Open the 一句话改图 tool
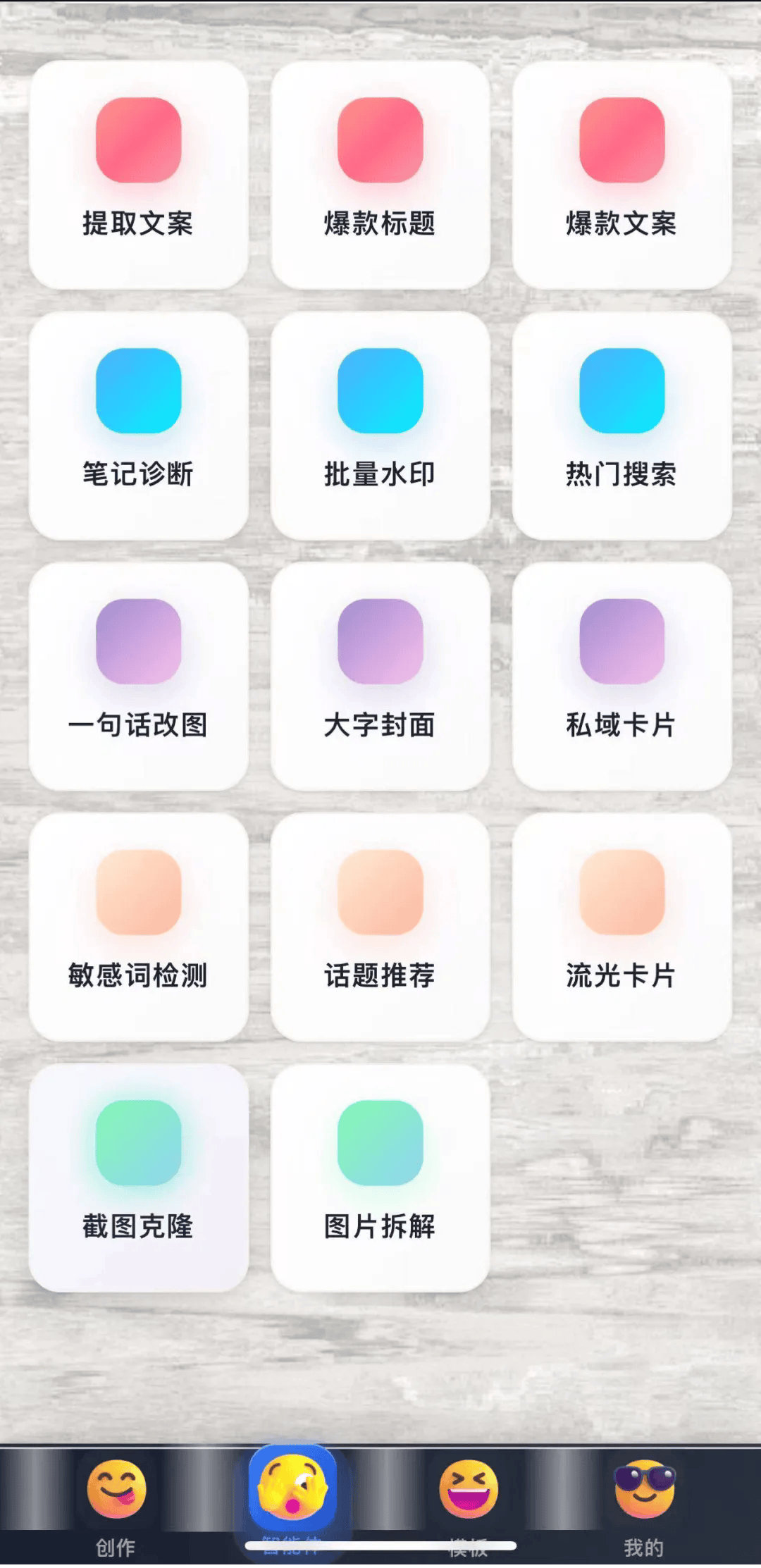The height and width of the screenshot is (1568, 761). pyautogui.click(x=138, y=676)
